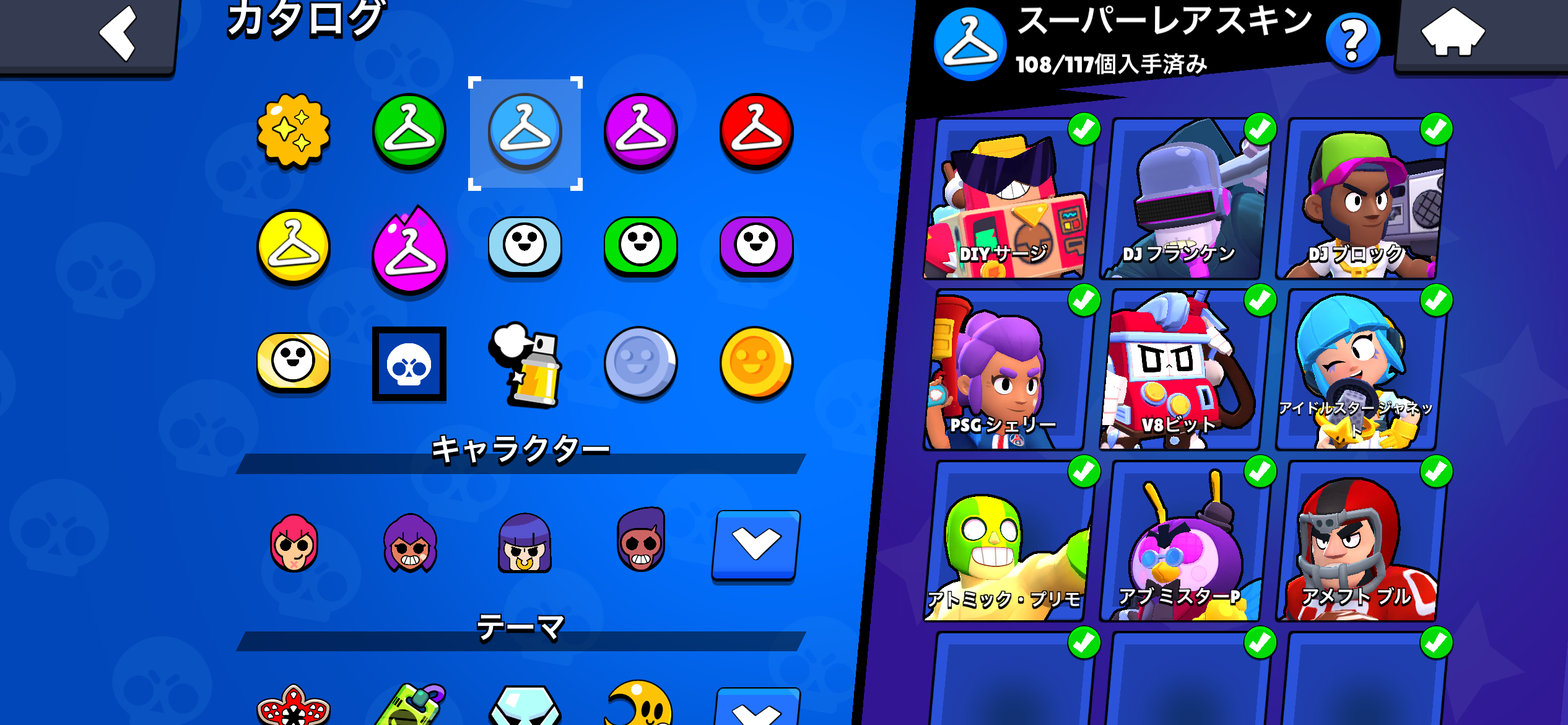Viewport: 1568px width, 725px height.
Task: Go back from the catalog screen
Action: [118, 34]
